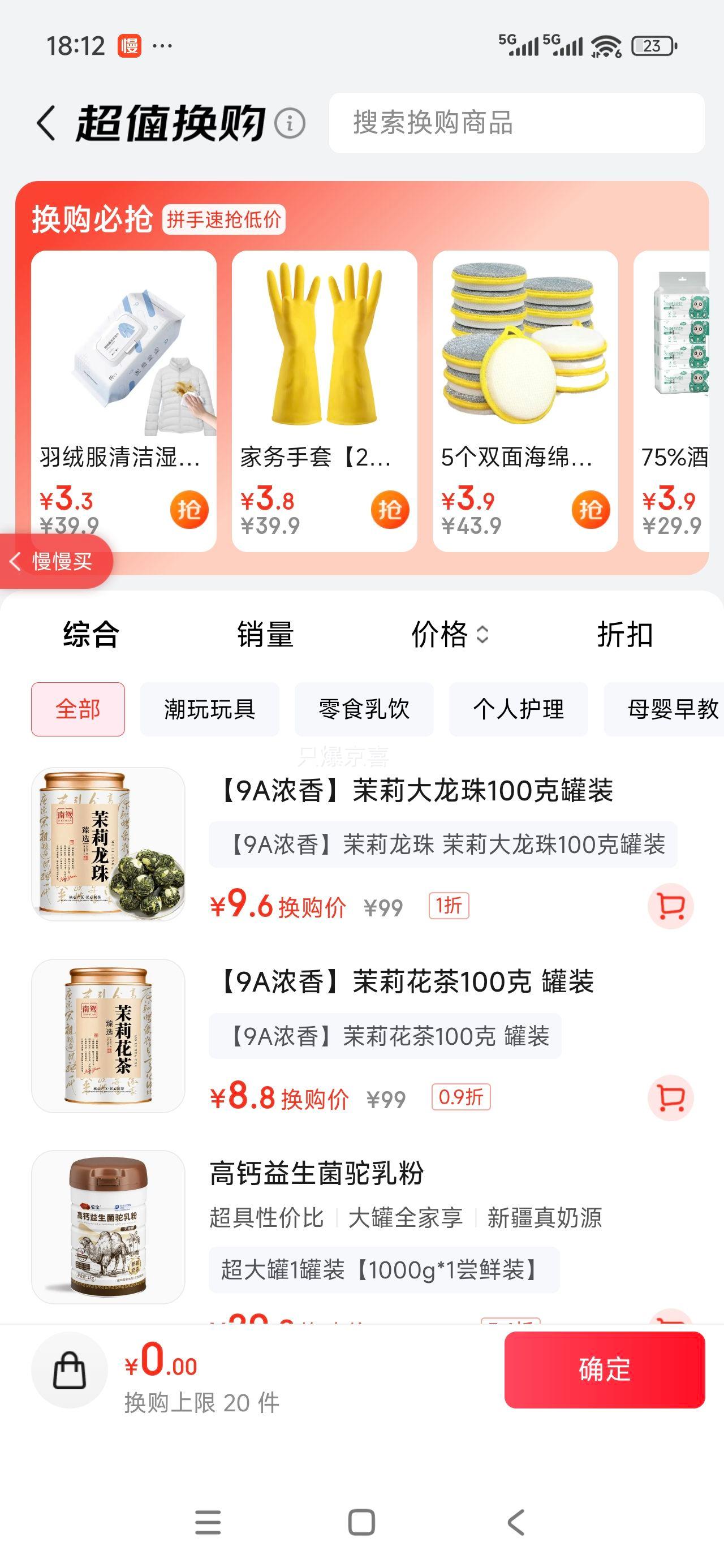Enable the 个人护理 category filter

pyautogui.click(x=518, y=709)
